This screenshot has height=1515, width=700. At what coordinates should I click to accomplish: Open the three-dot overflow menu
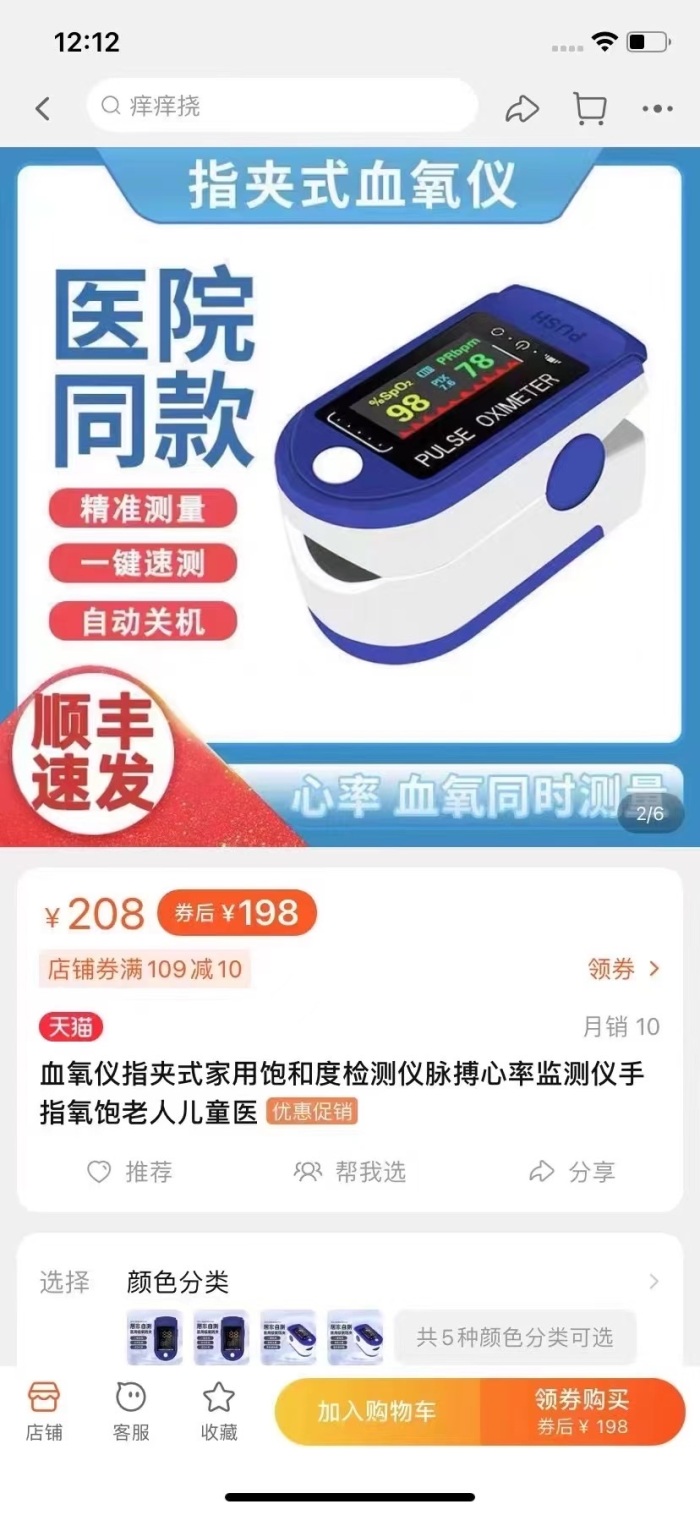click(657, 108)
